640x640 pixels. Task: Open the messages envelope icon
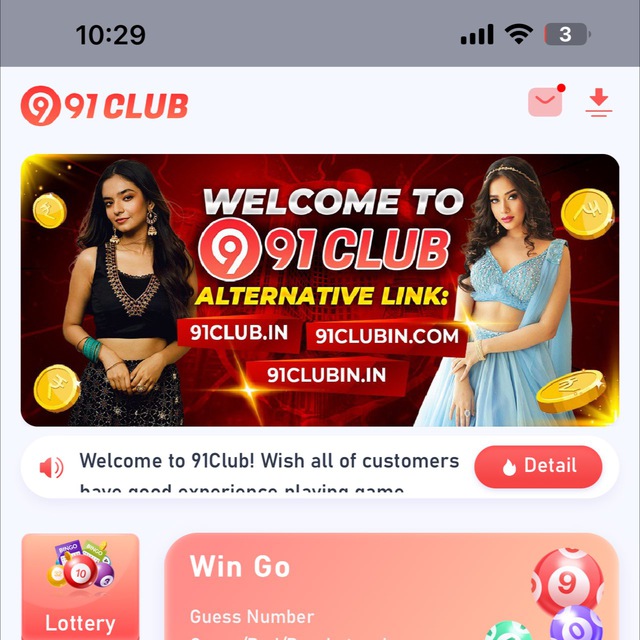545,102
